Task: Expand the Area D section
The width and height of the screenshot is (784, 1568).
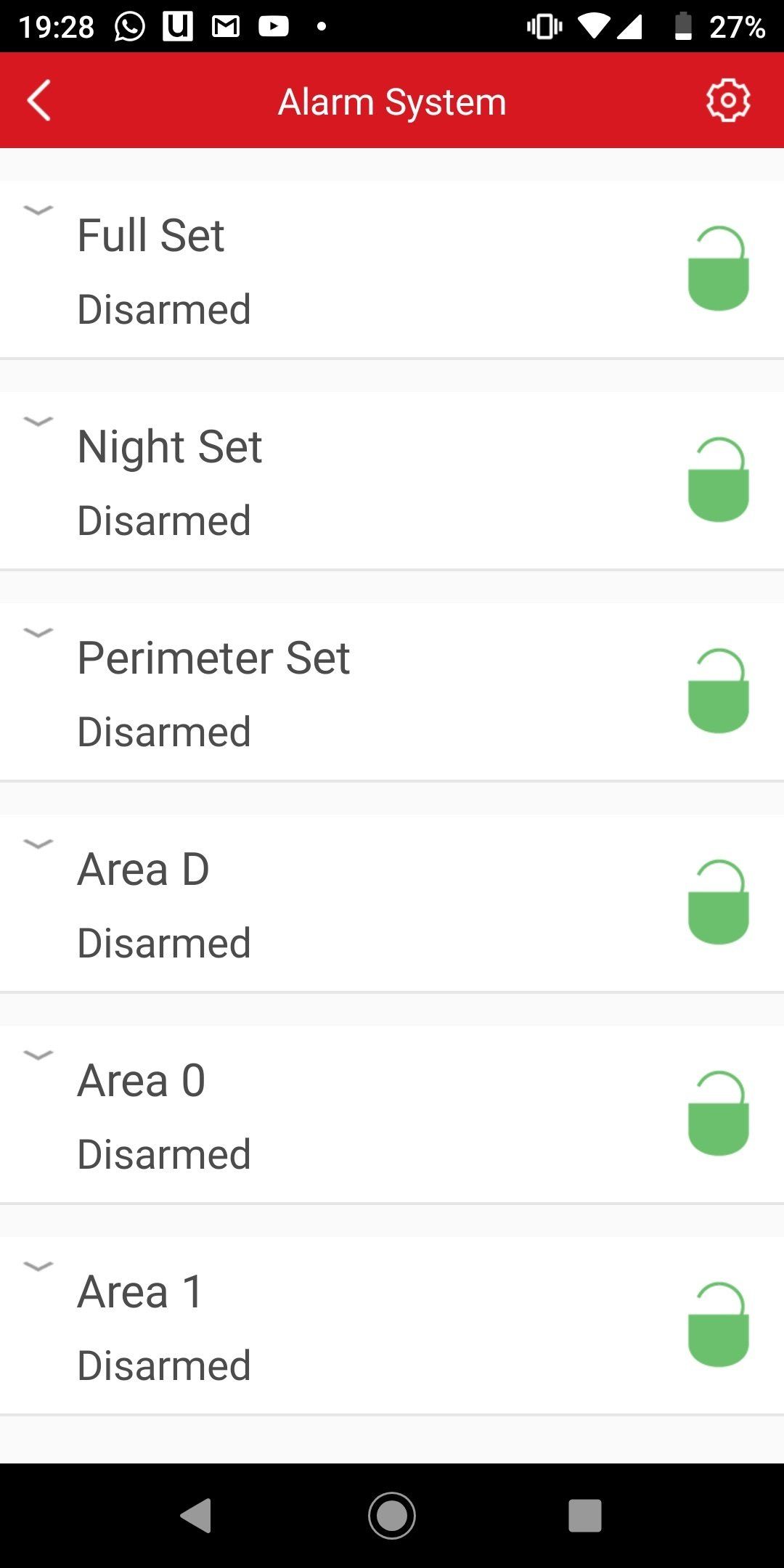Action: pyautogui.click(x=38, y=844)
